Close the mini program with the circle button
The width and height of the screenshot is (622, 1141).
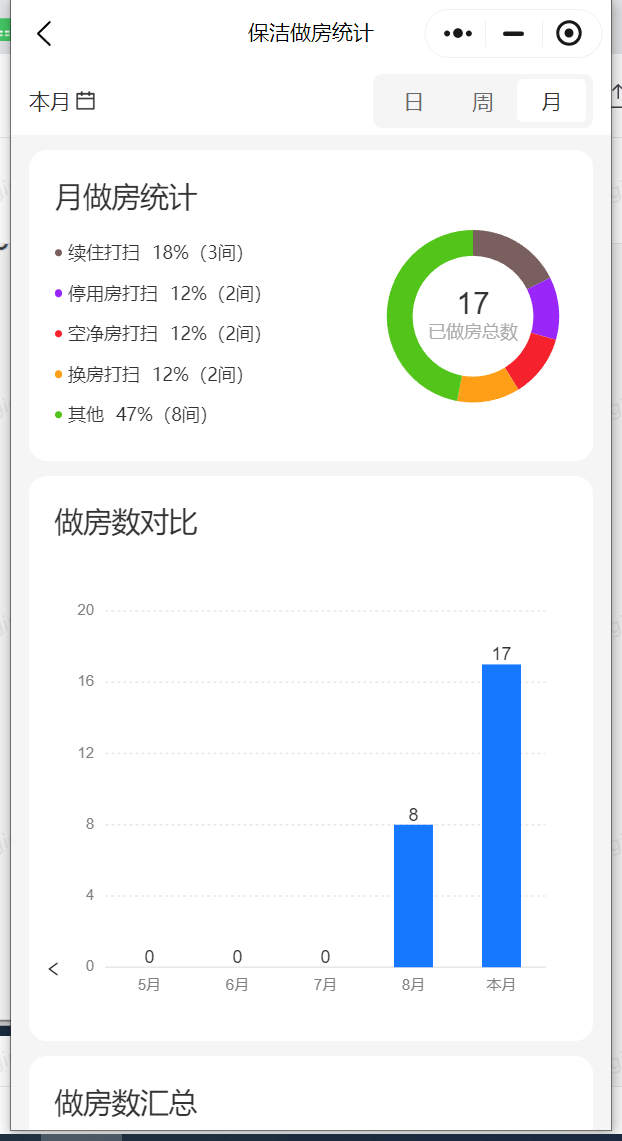click(x=569, y=33)
